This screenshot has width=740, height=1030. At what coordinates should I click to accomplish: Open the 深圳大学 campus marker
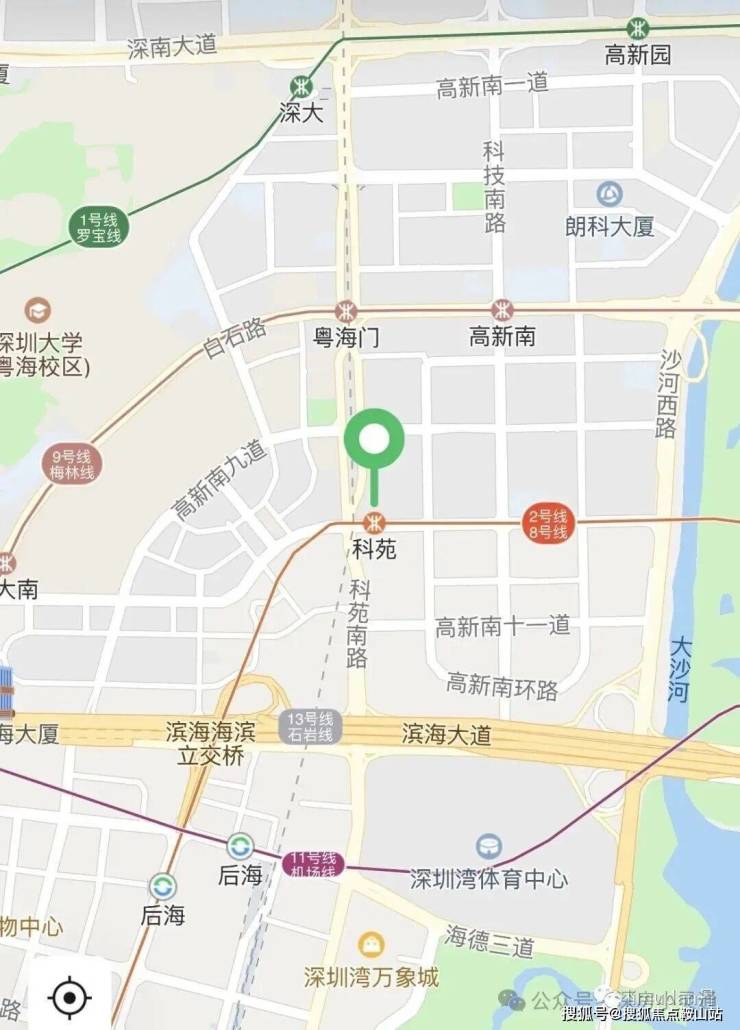39,310
